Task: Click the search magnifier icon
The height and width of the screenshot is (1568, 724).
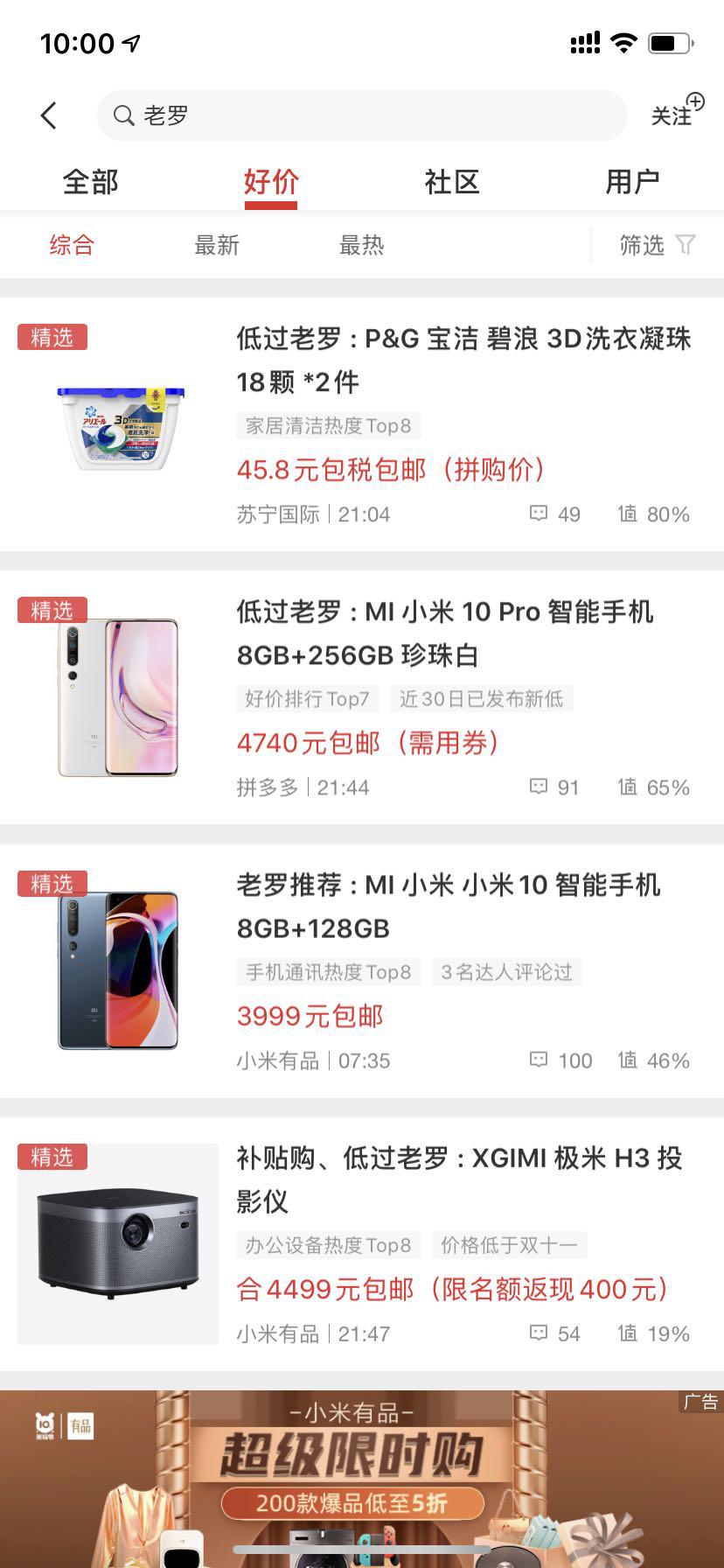Action: (x=124, y=115)
